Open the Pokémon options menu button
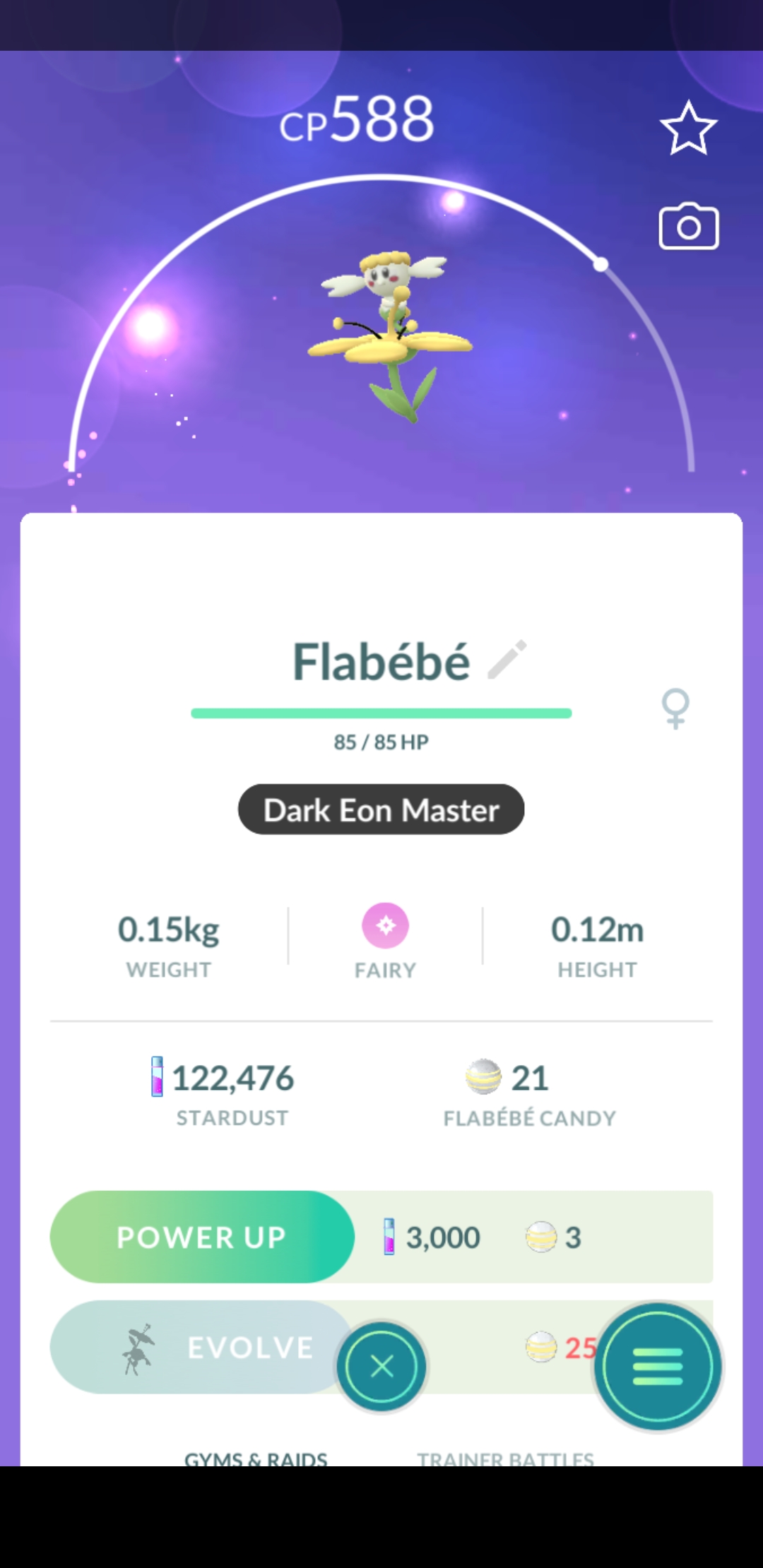Screen dimensions: 763x1568 (x=658, y=1366)
